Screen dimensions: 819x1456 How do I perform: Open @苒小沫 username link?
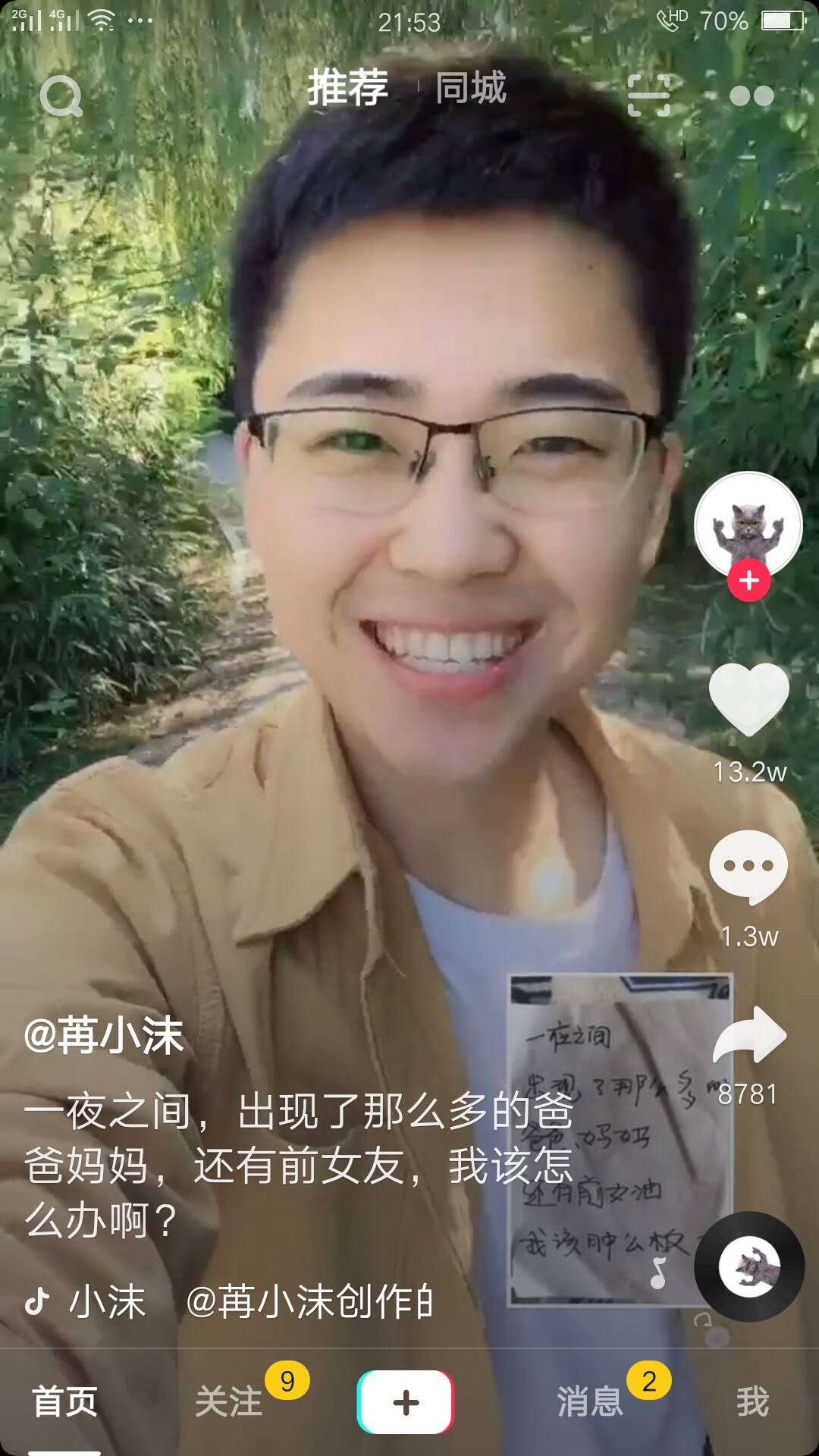point(104,1036)
